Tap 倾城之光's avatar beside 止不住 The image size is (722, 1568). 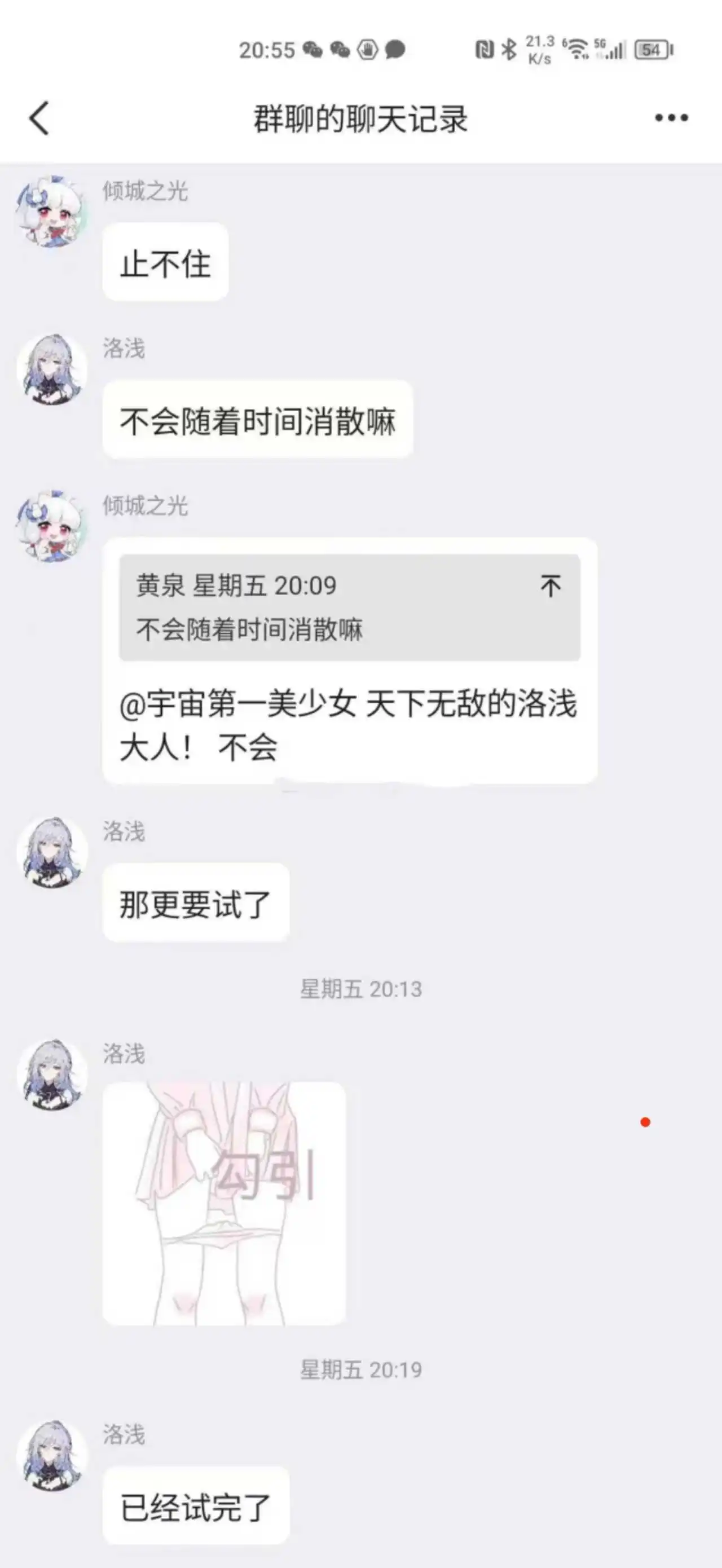51,212
